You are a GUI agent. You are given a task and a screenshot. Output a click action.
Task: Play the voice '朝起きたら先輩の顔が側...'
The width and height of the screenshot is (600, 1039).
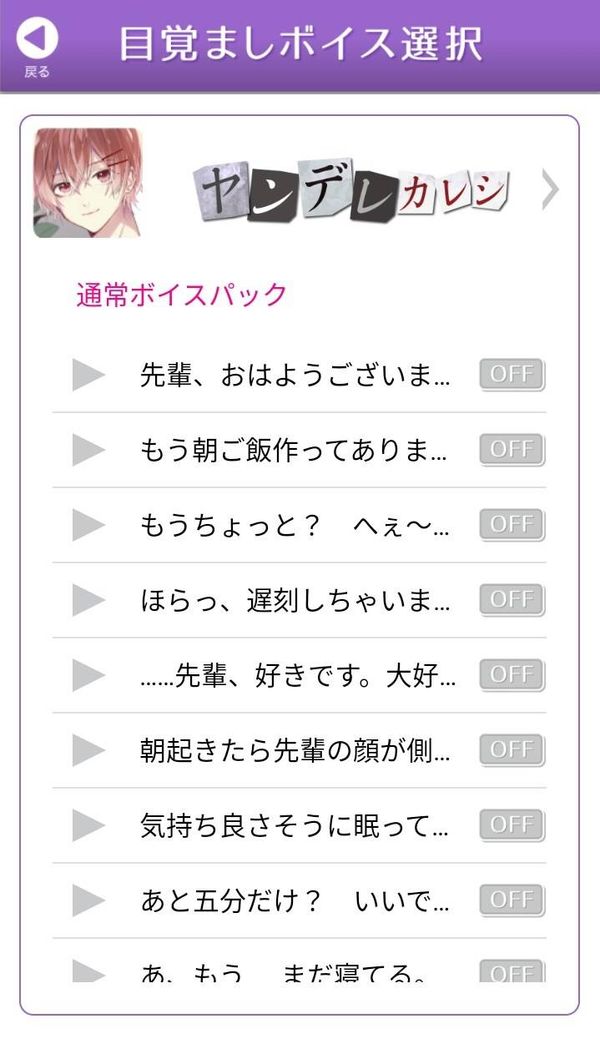click(89, 750)
